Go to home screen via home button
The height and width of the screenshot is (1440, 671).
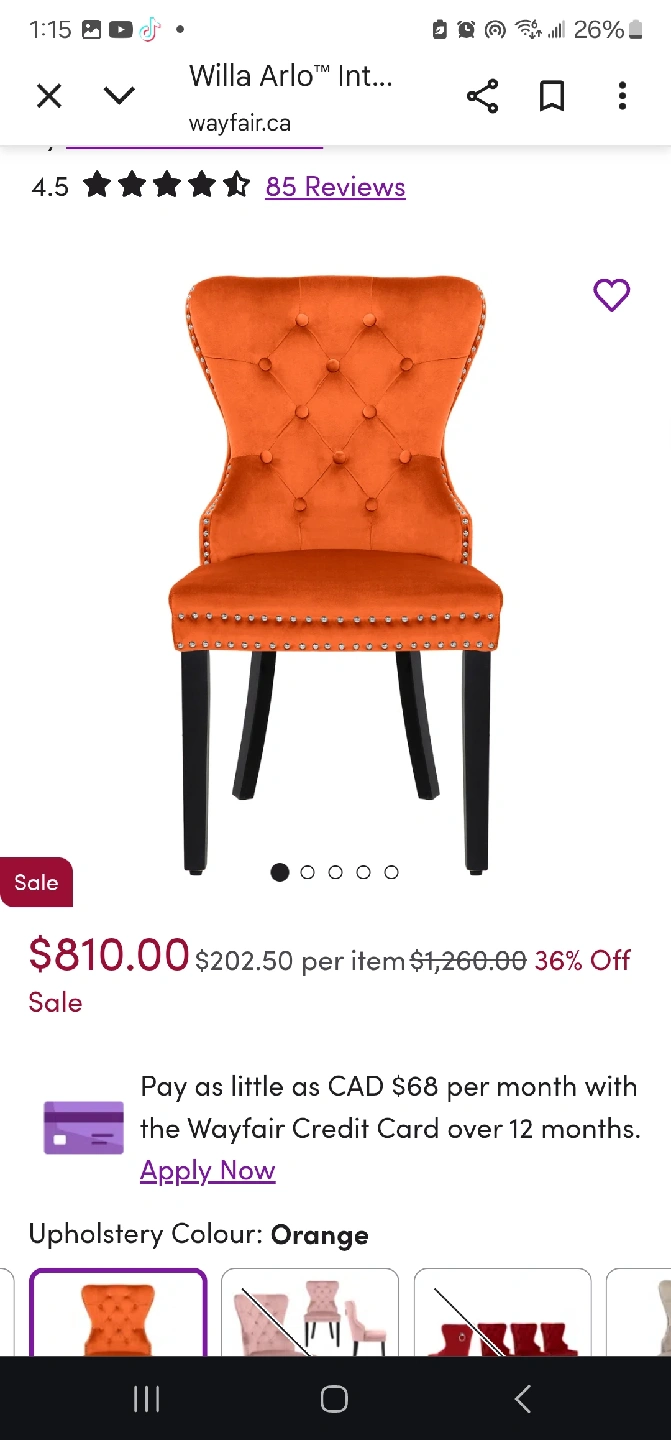tap(334, 1399)
